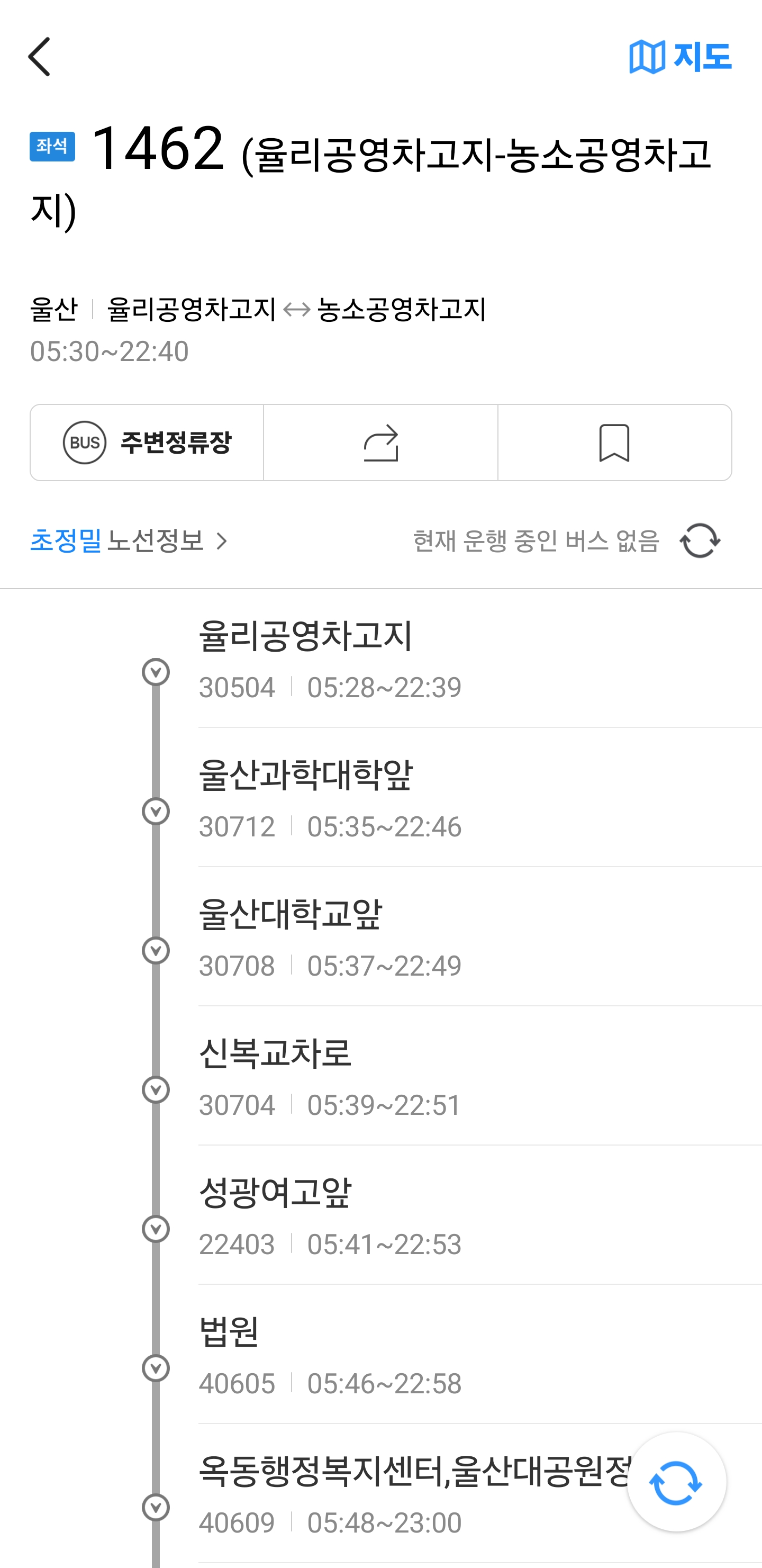Share this bus route
This screenshot has width=762, height=1568.
pos(380,443)
